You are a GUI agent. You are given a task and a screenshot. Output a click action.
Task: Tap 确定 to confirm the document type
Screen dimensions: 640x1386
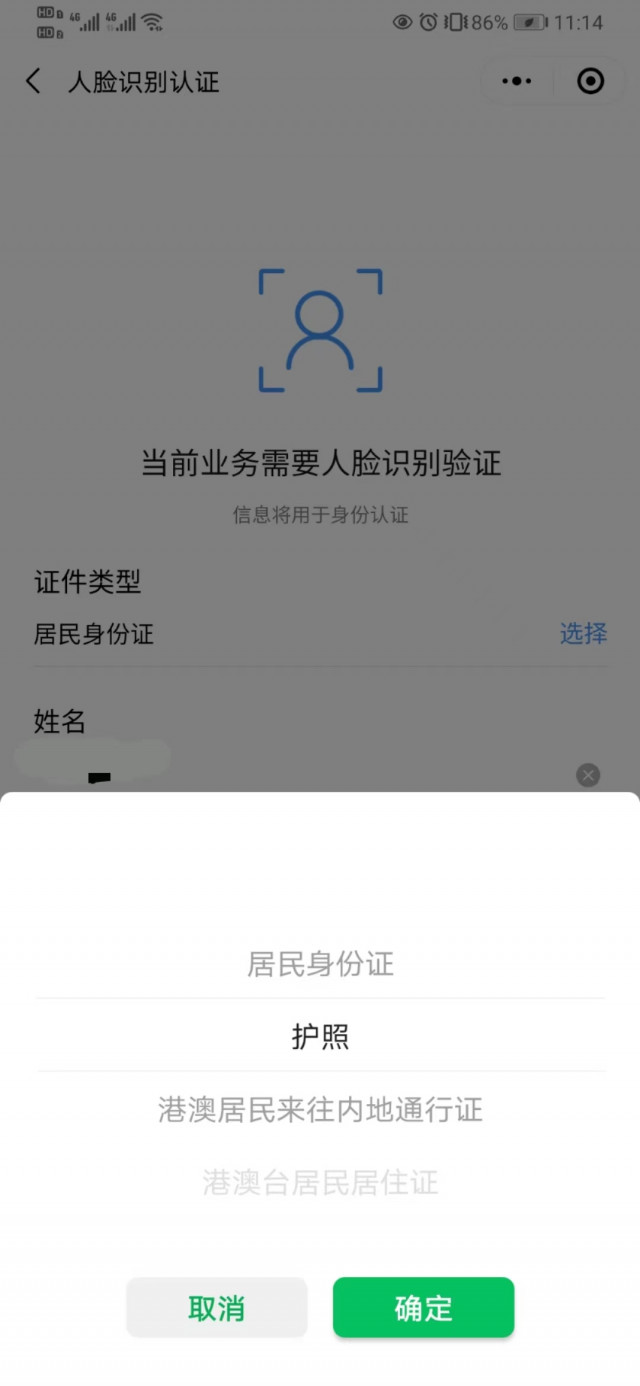coord(423,1307)
